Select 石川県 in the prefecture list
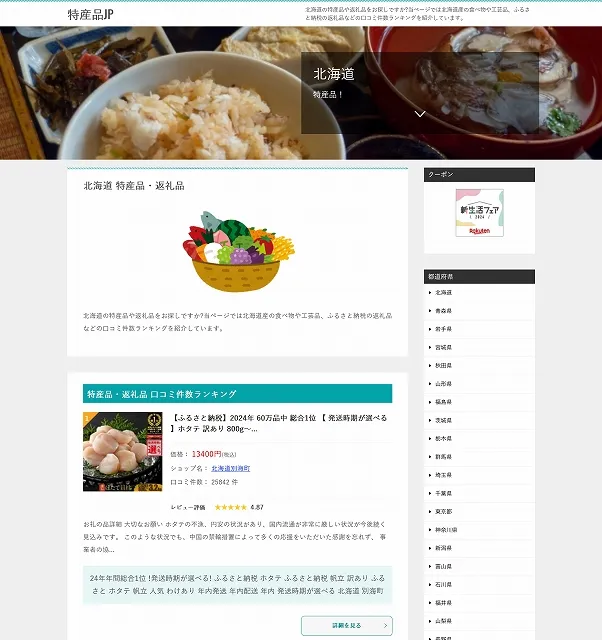Viewport: 602px width, 640px height. point(443,585)
